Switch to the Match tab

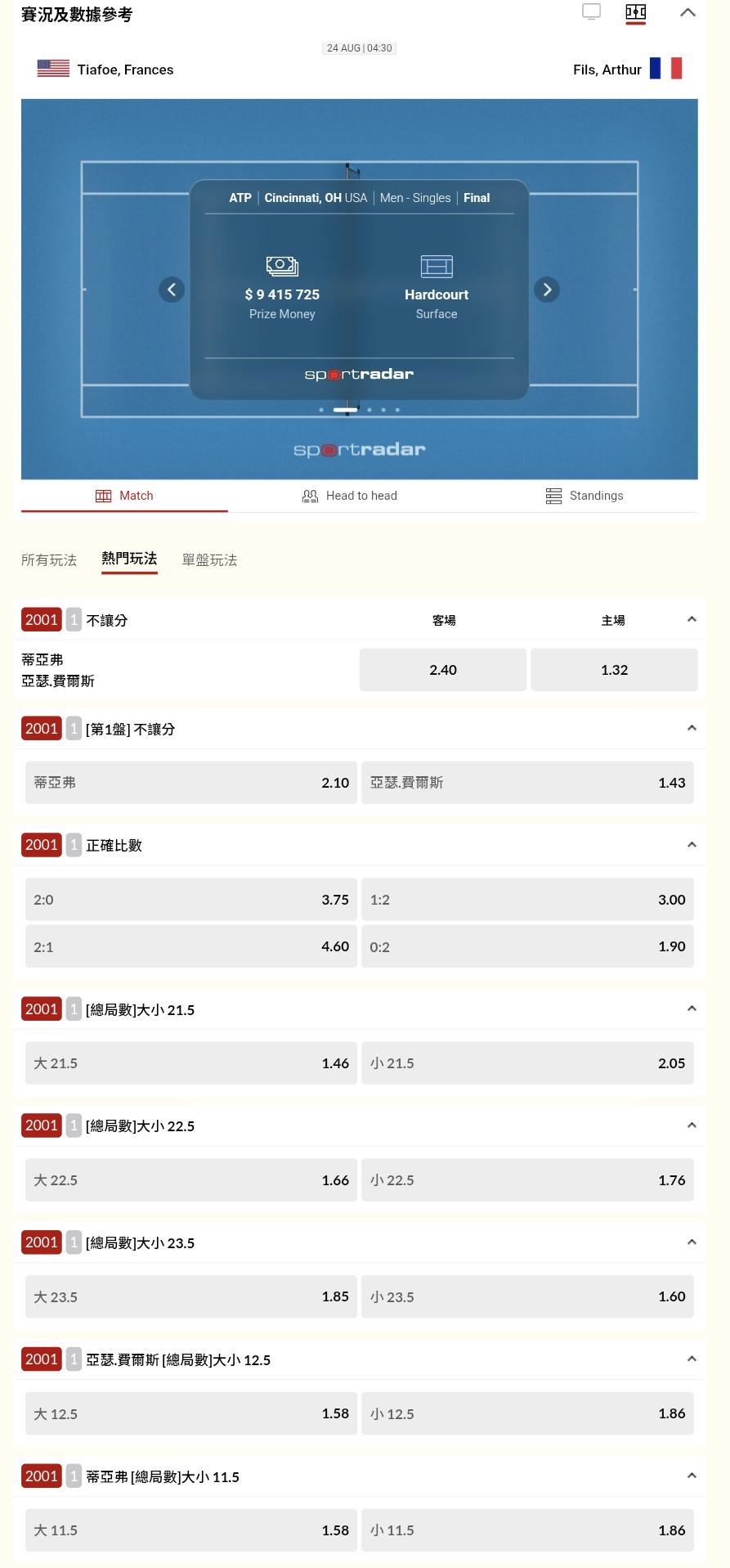(x=124, y=496)
